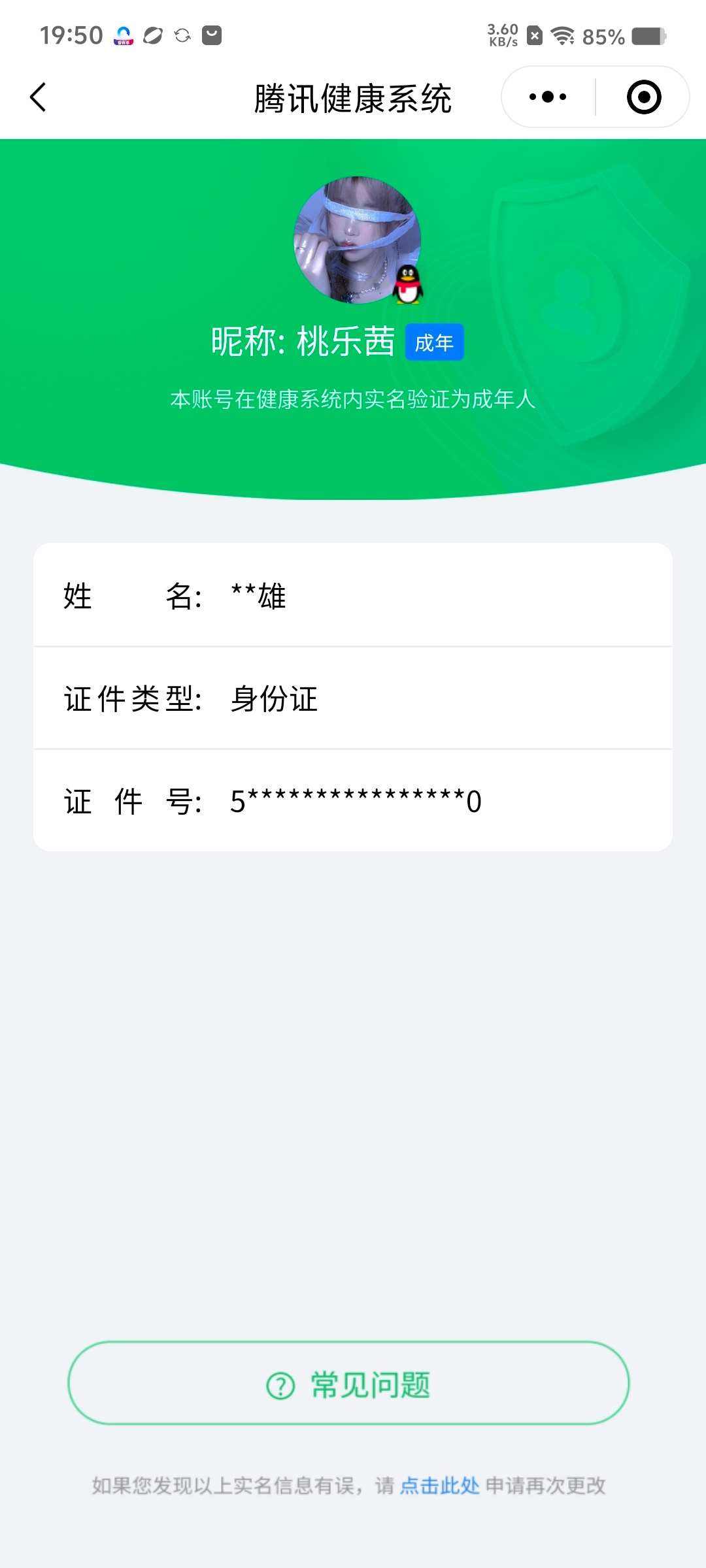Go back from Tencent health system page

[39, 97]
